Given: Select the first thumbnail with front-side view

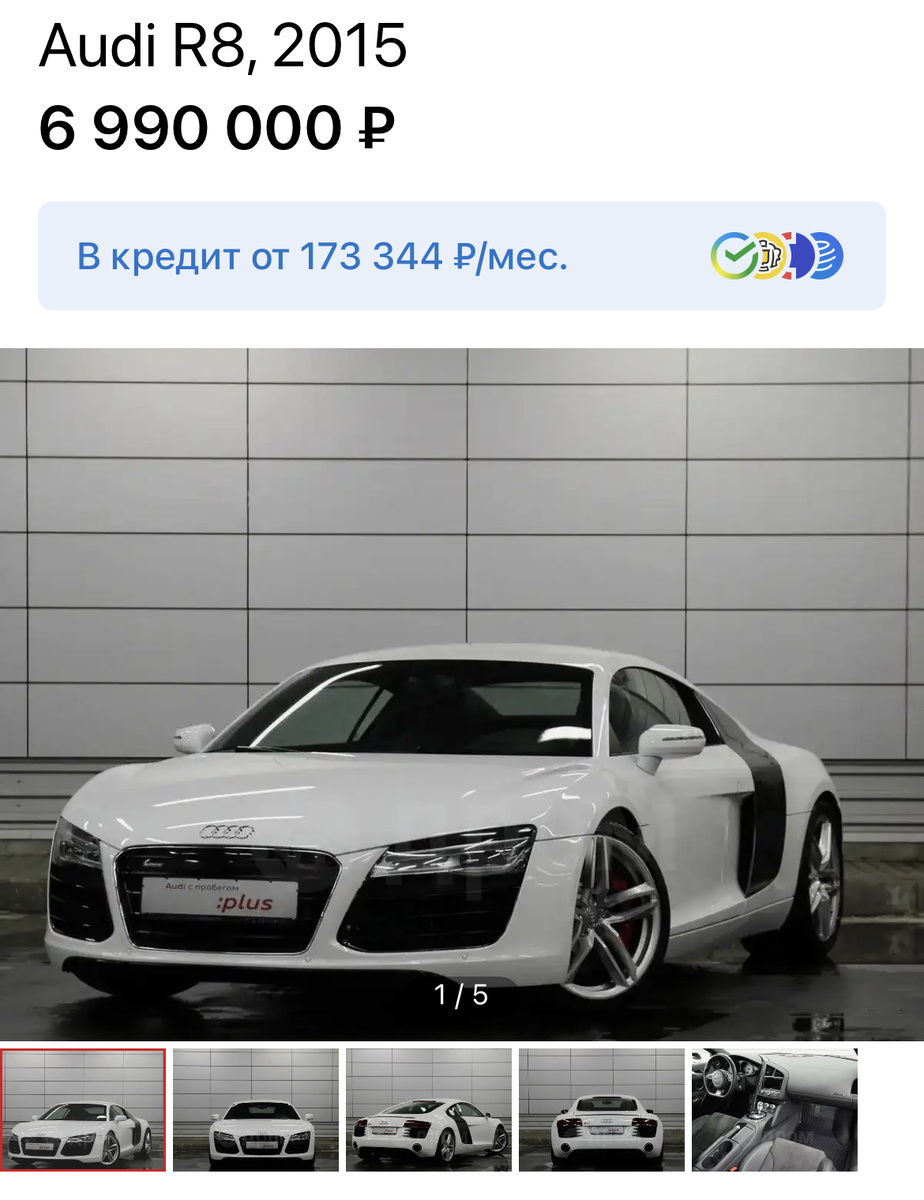Looking at the screenshot, I should click(83, 1109).
